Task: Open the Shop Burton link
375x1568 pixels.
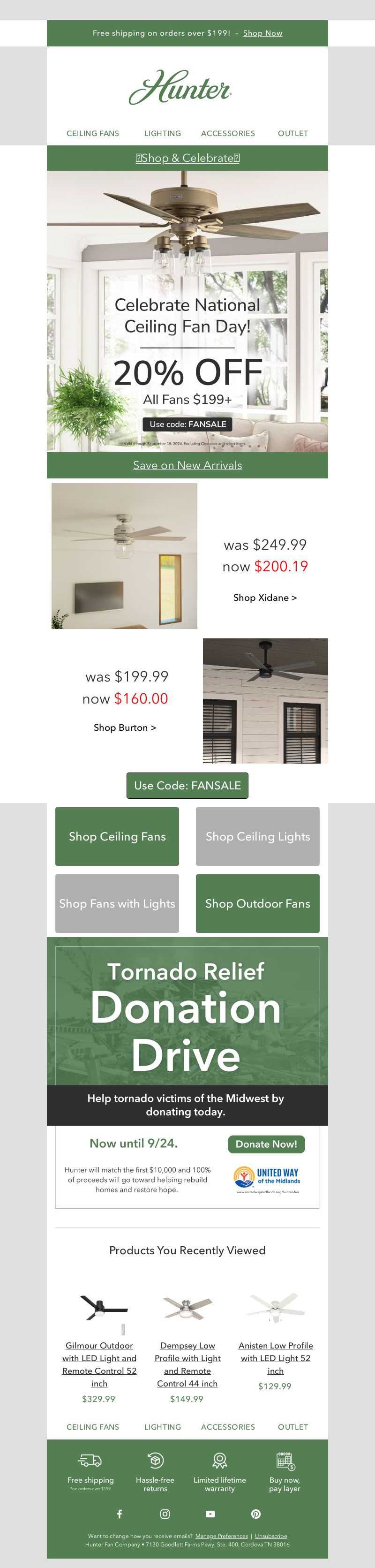Action: (125, 727)
